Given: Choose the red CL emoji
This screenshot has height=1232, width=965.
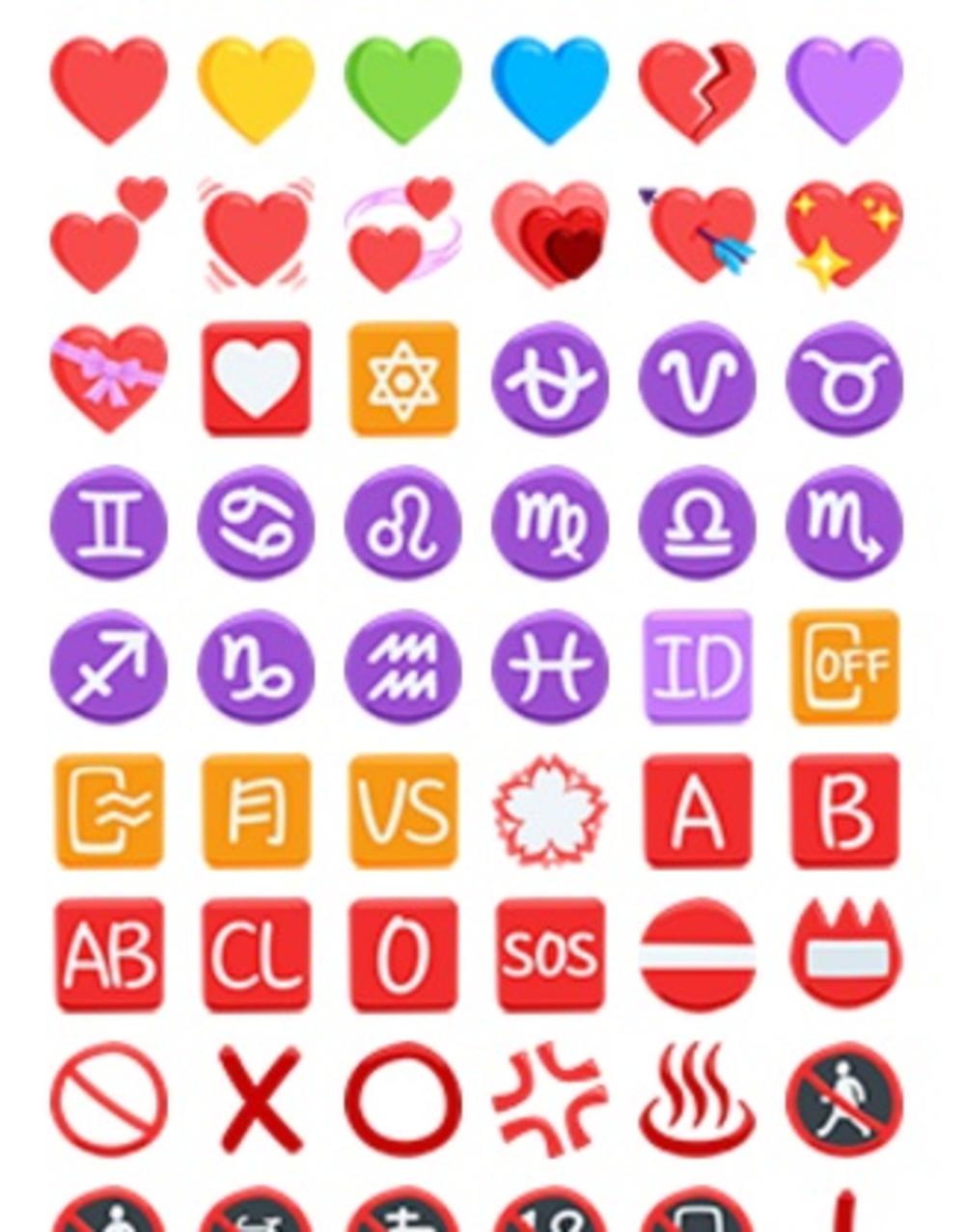Looking at the screenshot, I should pyautogui.click(x=256, y=955).
